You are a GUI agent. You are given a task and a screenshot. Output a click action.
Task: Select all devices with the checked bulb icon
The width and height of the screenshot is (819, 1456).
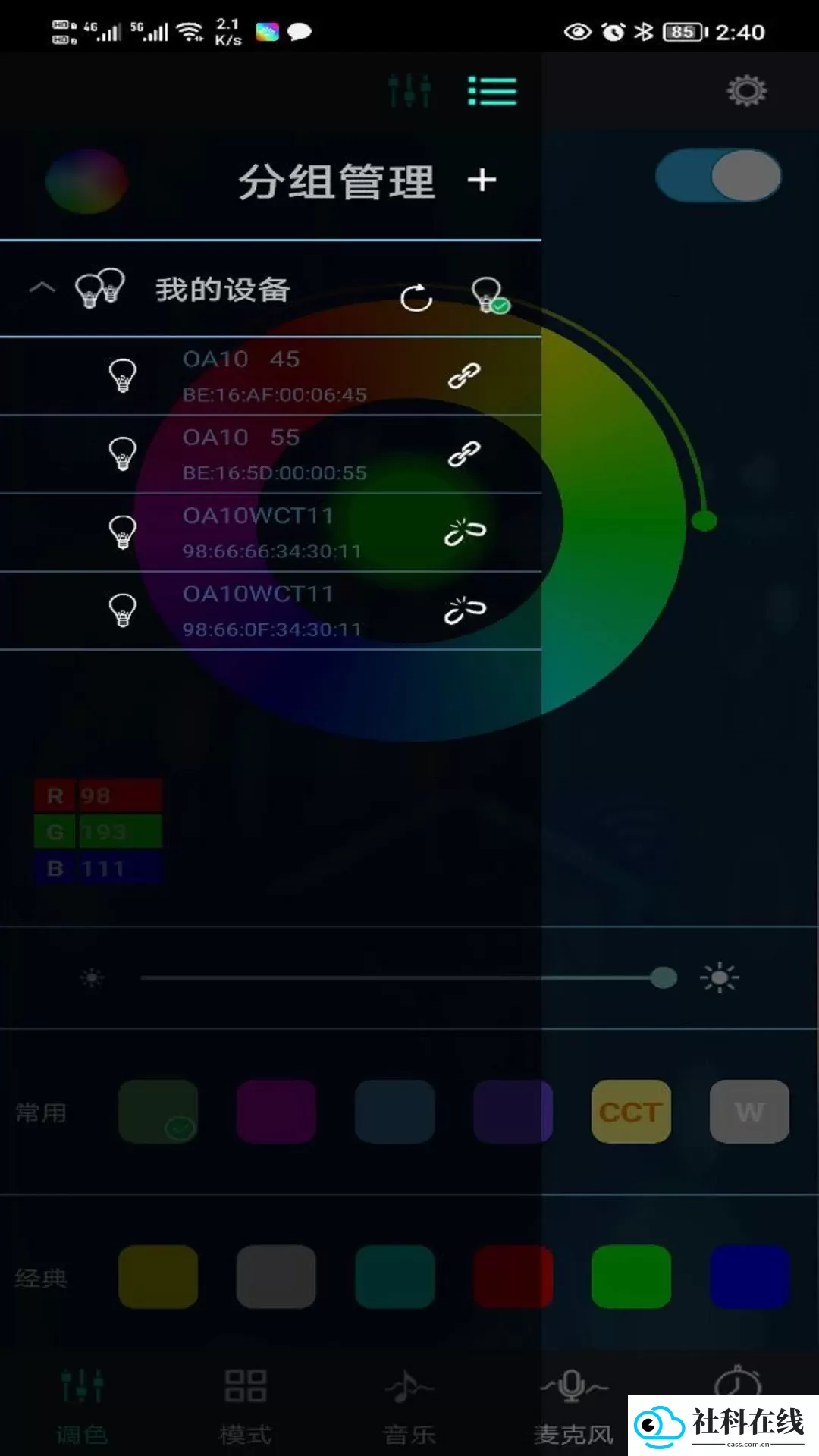[x=490, y=295]
